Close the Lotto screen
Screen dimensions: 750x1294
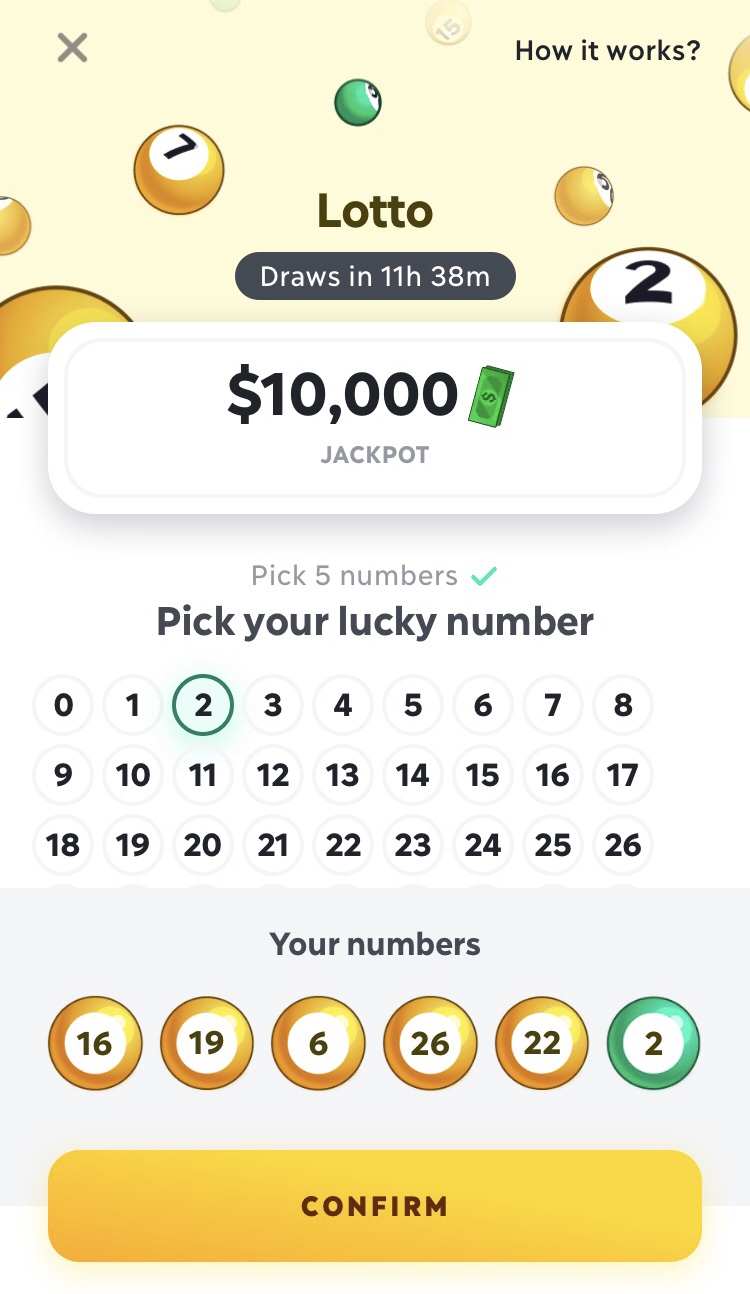[72, 48]
